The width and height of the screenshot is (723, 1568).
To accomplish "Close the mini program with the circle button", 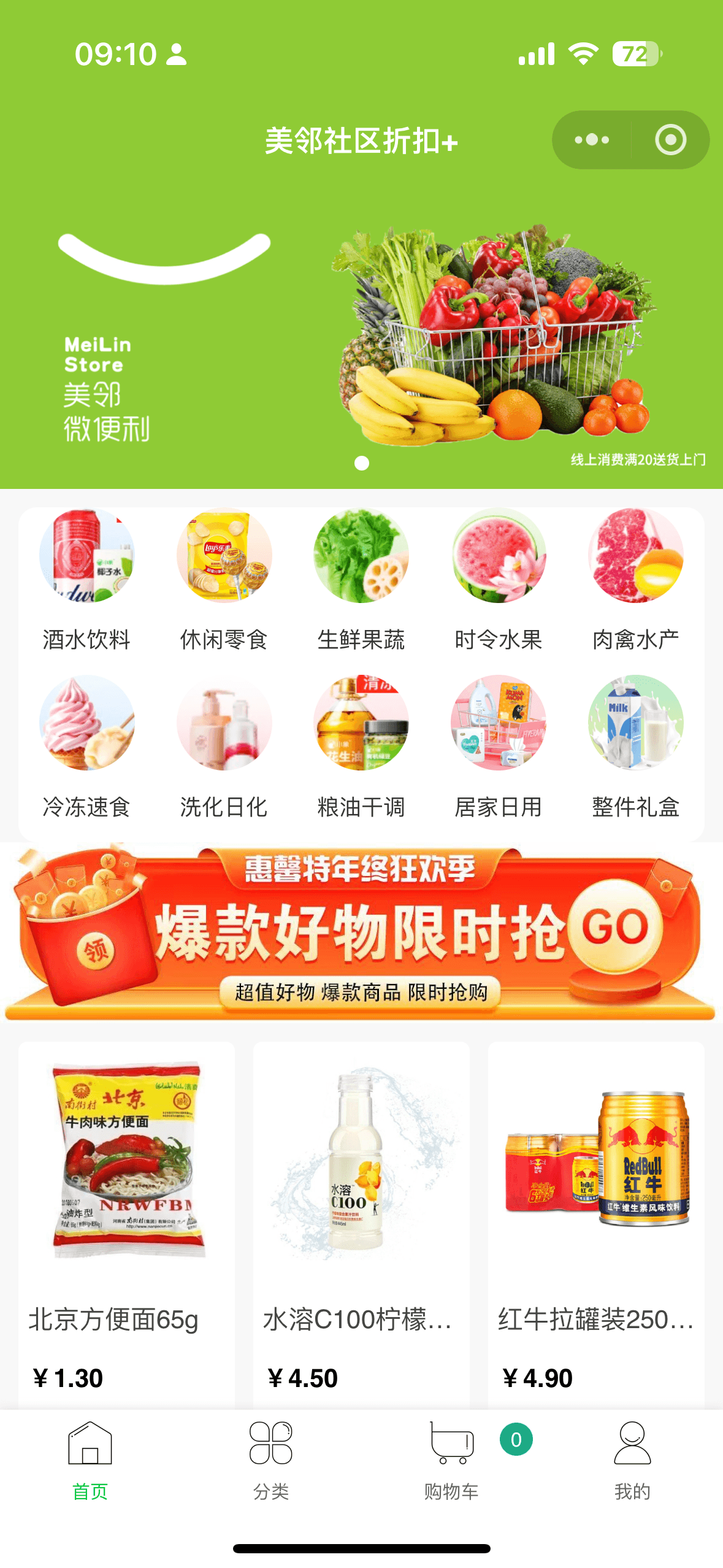I will [x=670, y=140].
